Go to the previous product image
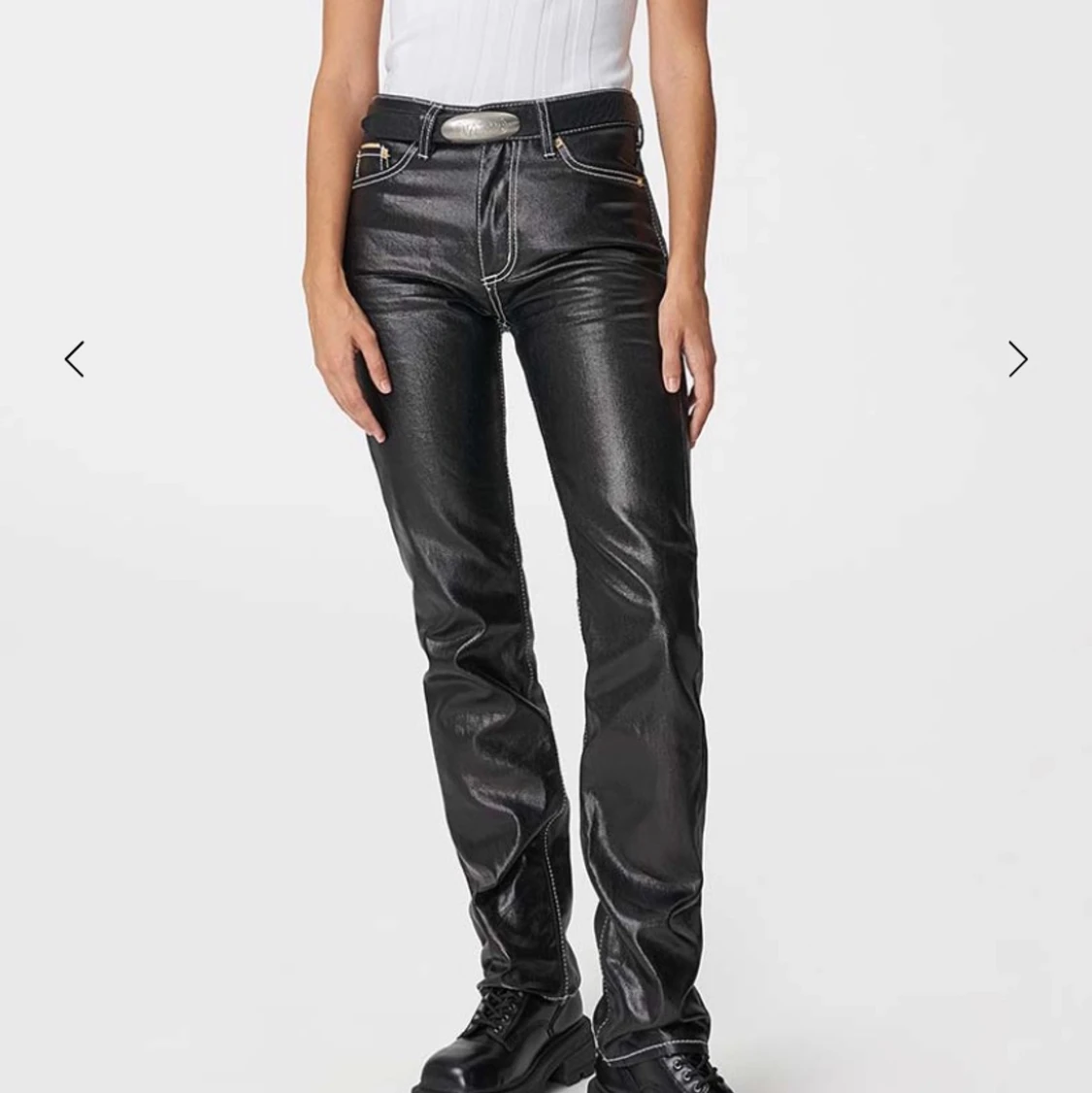 [75, 359]
